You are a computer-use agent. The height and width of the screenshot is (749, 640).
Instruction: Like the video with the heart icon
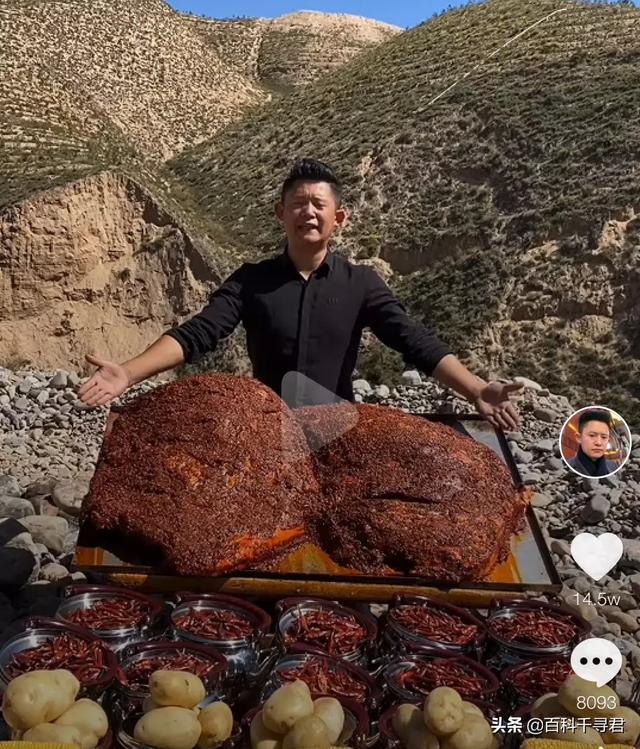pyautogui.click(x=596, y=555)
